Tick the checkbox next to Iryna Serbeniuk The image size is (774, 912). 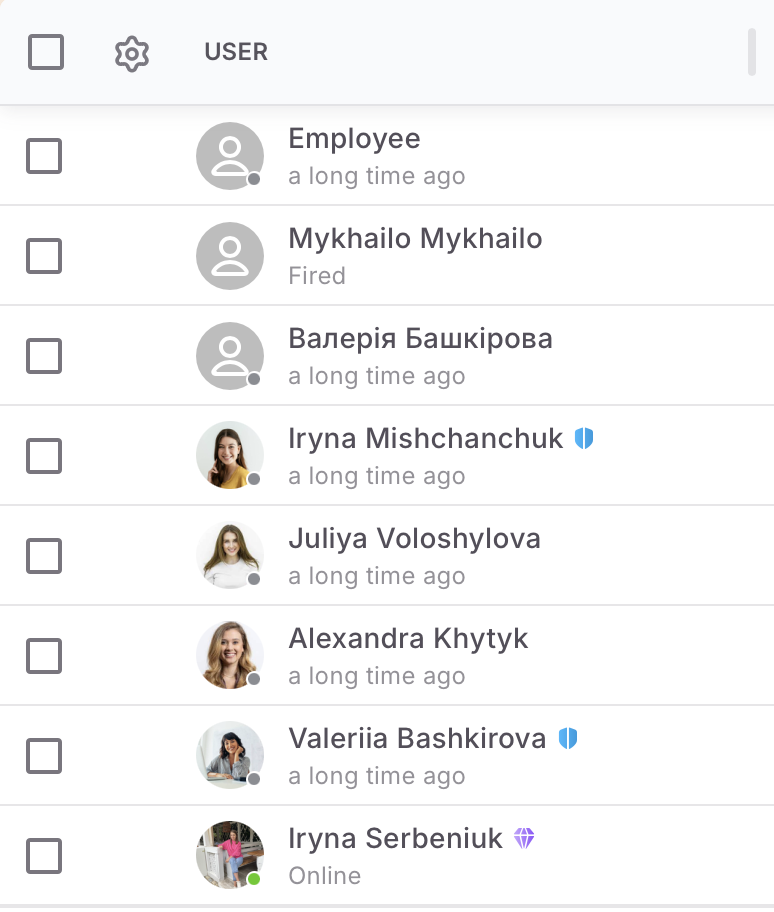click(44, 856)
